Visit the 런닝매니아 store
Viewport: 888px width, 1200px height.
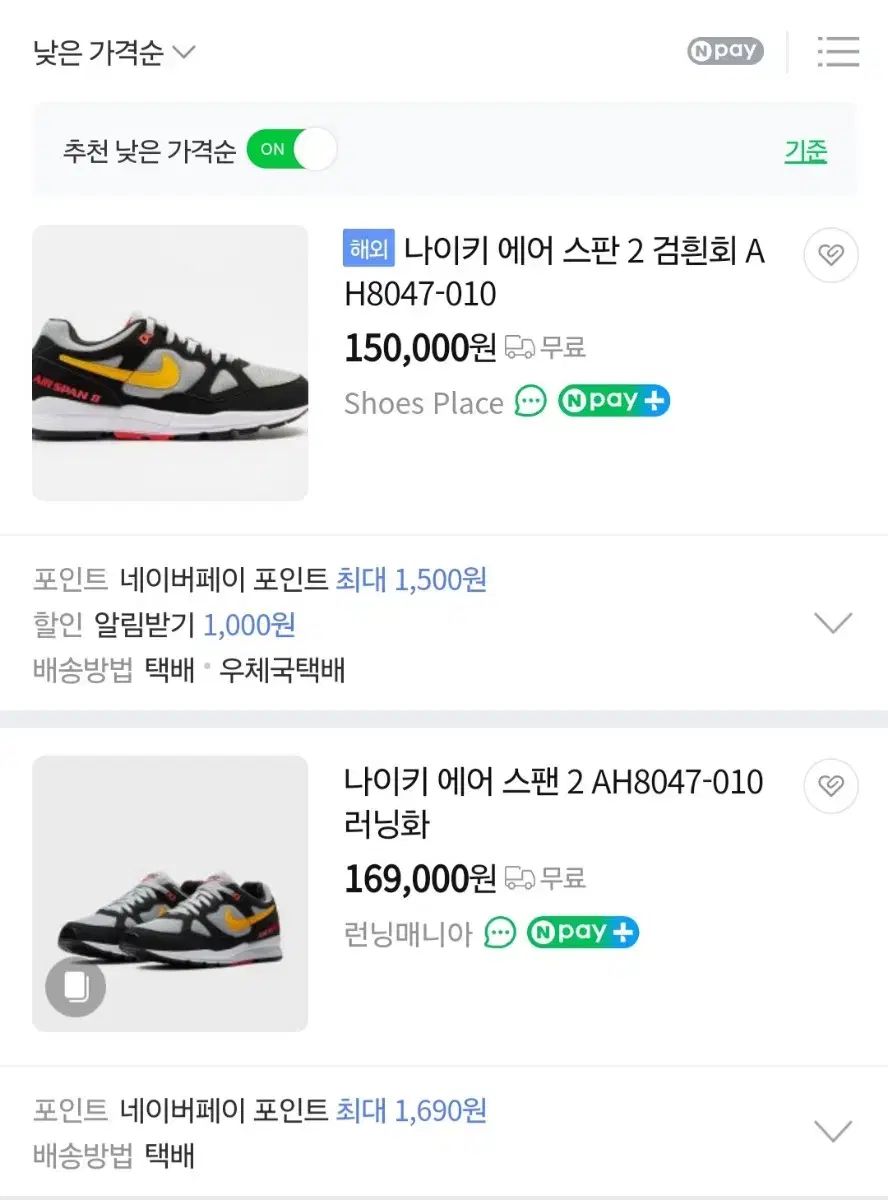click(x=407, y=933)
